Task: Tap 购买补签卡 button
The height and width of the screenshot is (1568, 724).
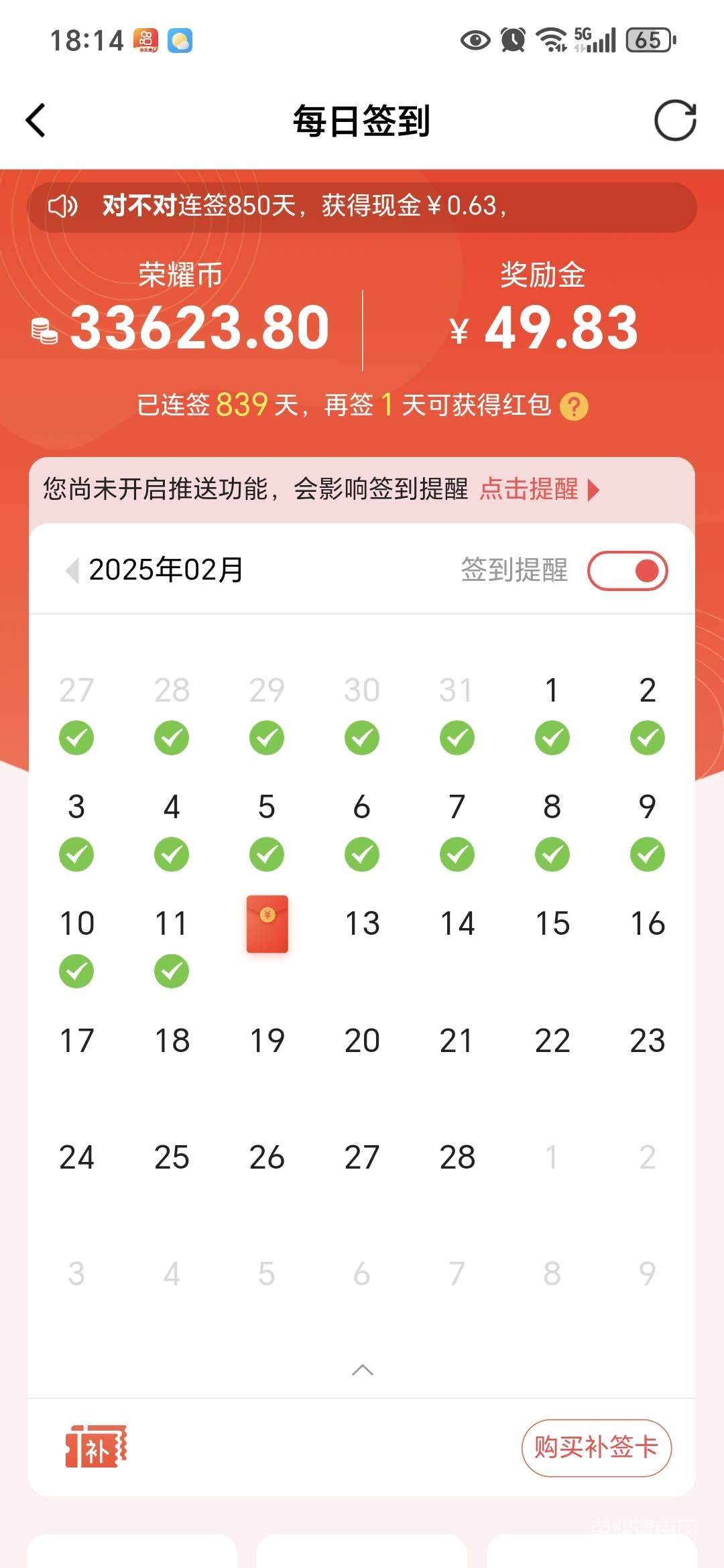Action: (x=596, y=1447)
